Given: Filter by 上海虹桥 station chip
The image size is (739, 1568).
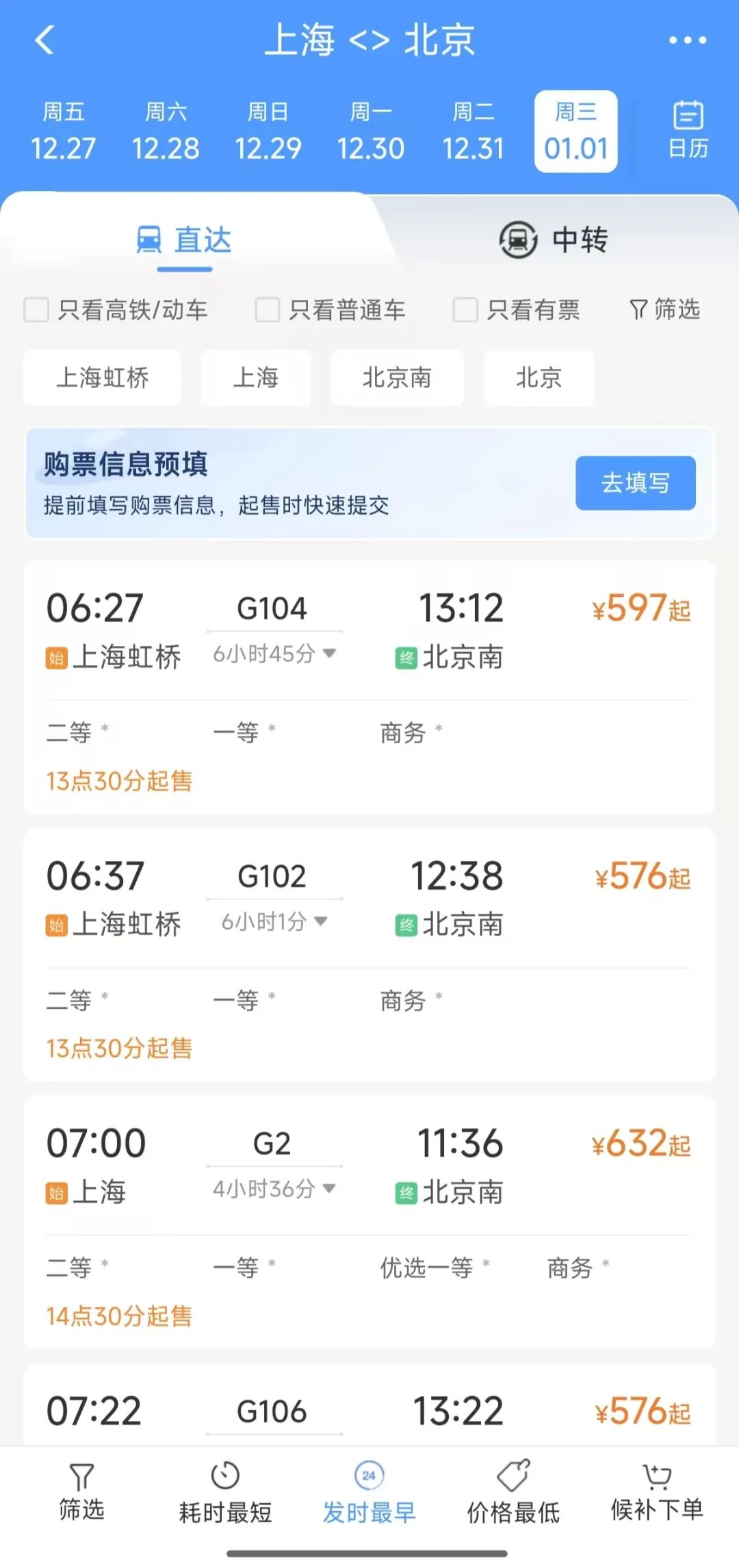Looking at the screenshot, I should 103,378.
